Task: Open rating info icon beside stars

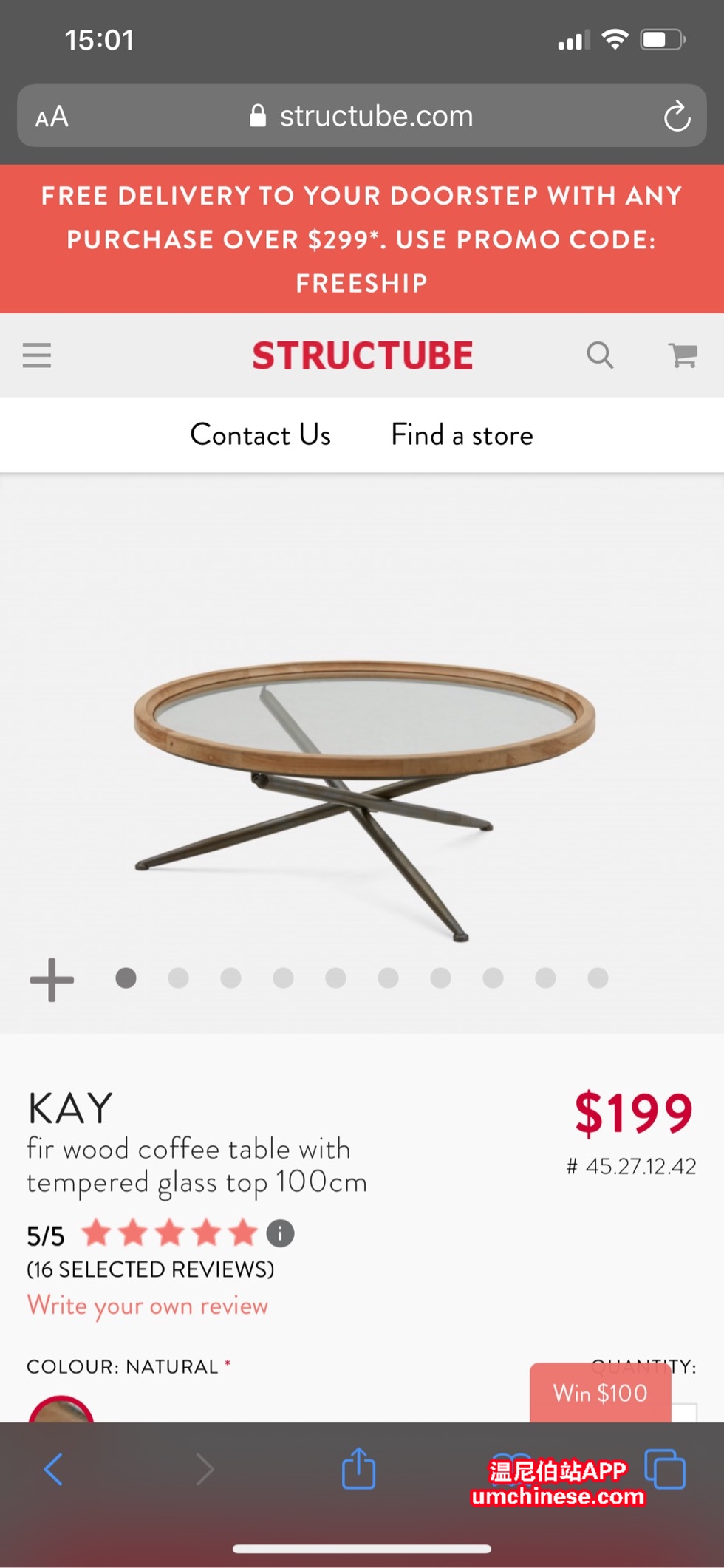Action: (280, 1233)
